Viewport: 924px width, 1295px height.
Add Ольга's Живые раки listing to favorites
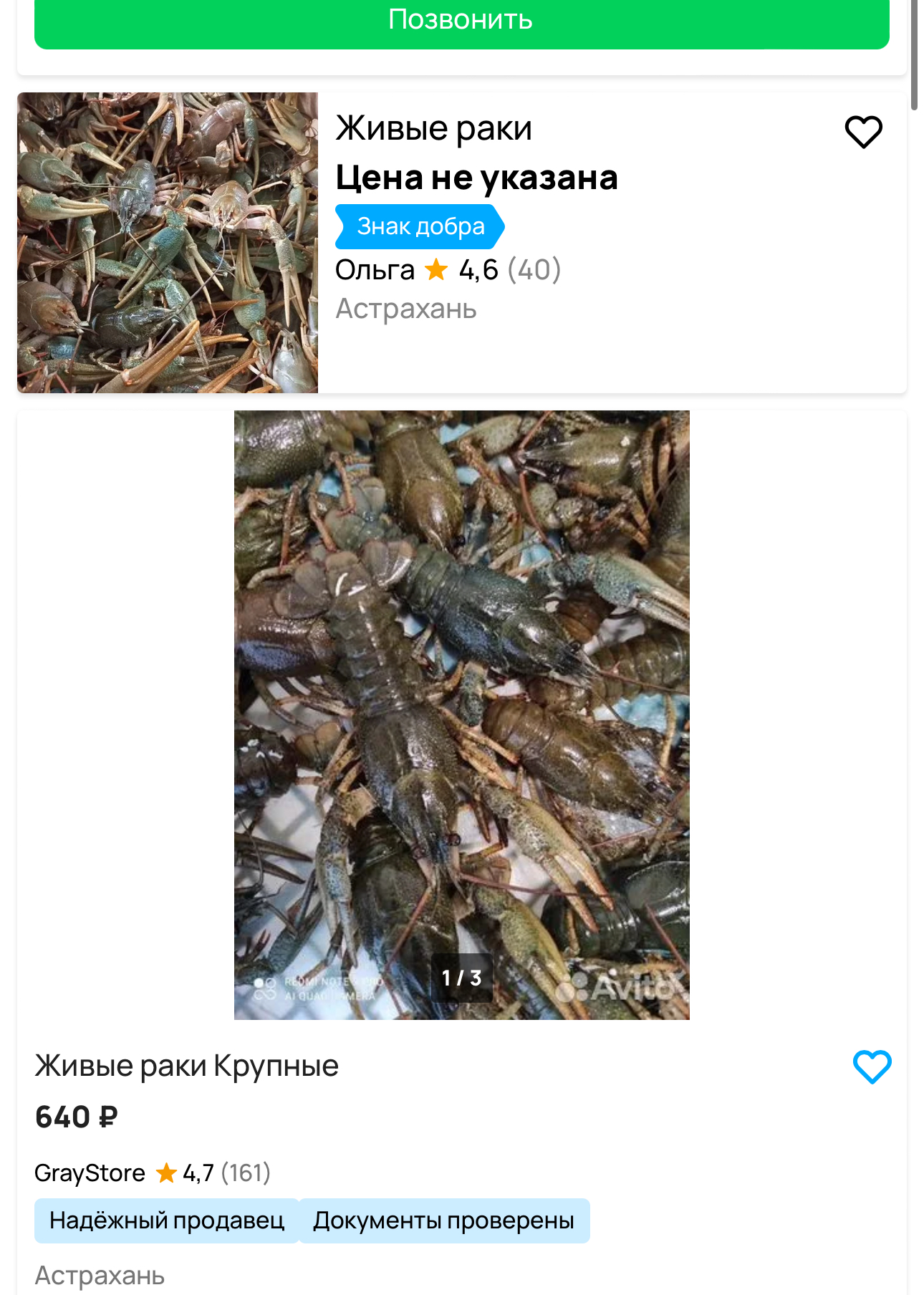pyautogui.click(x=863, y=132)
